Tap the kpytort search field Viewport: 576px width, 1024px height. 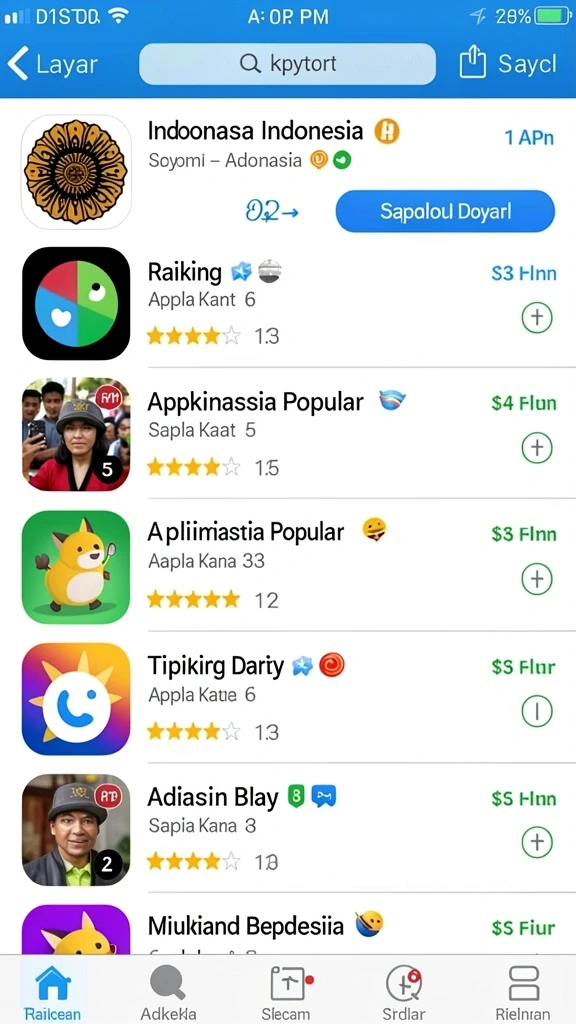click(x=287, y=64)
